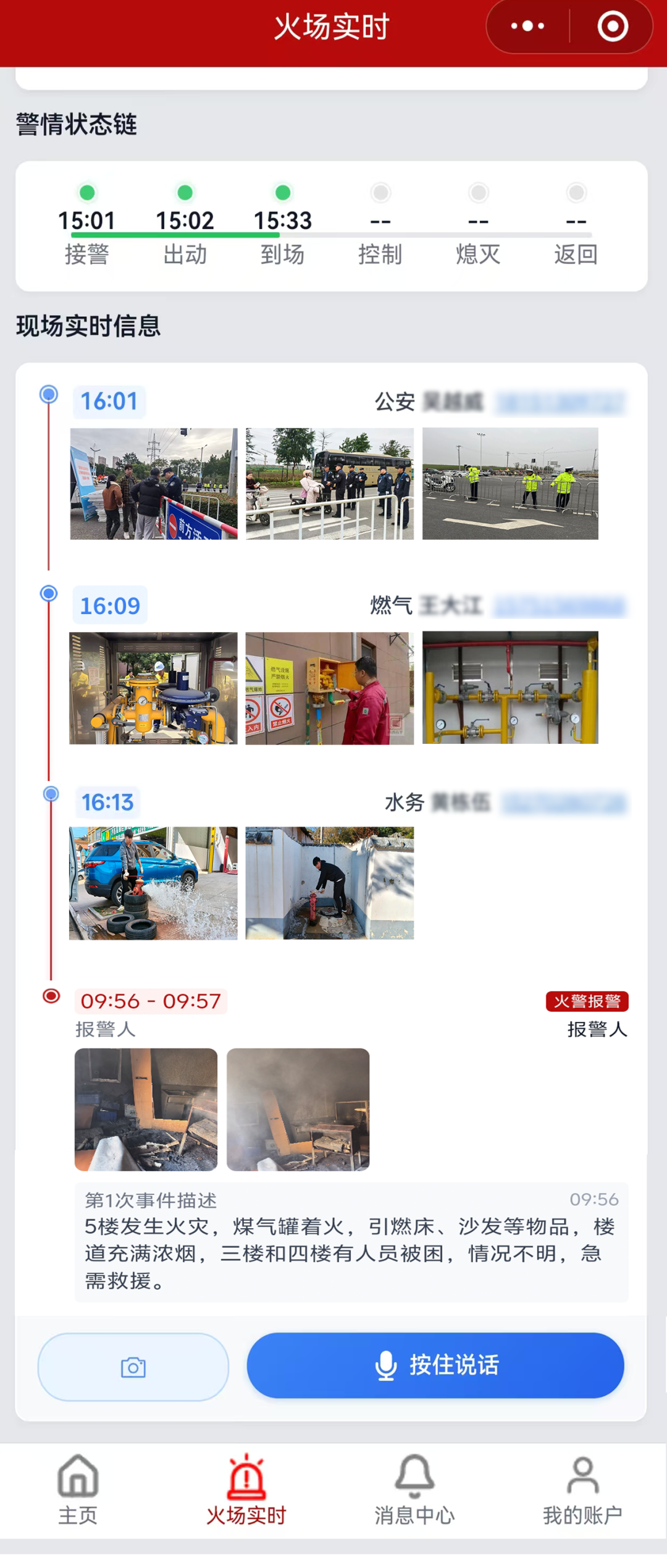Screen dimensions: 667x1568
Task: Open the camera to upload a photo
Action: tap(133, 1367)
